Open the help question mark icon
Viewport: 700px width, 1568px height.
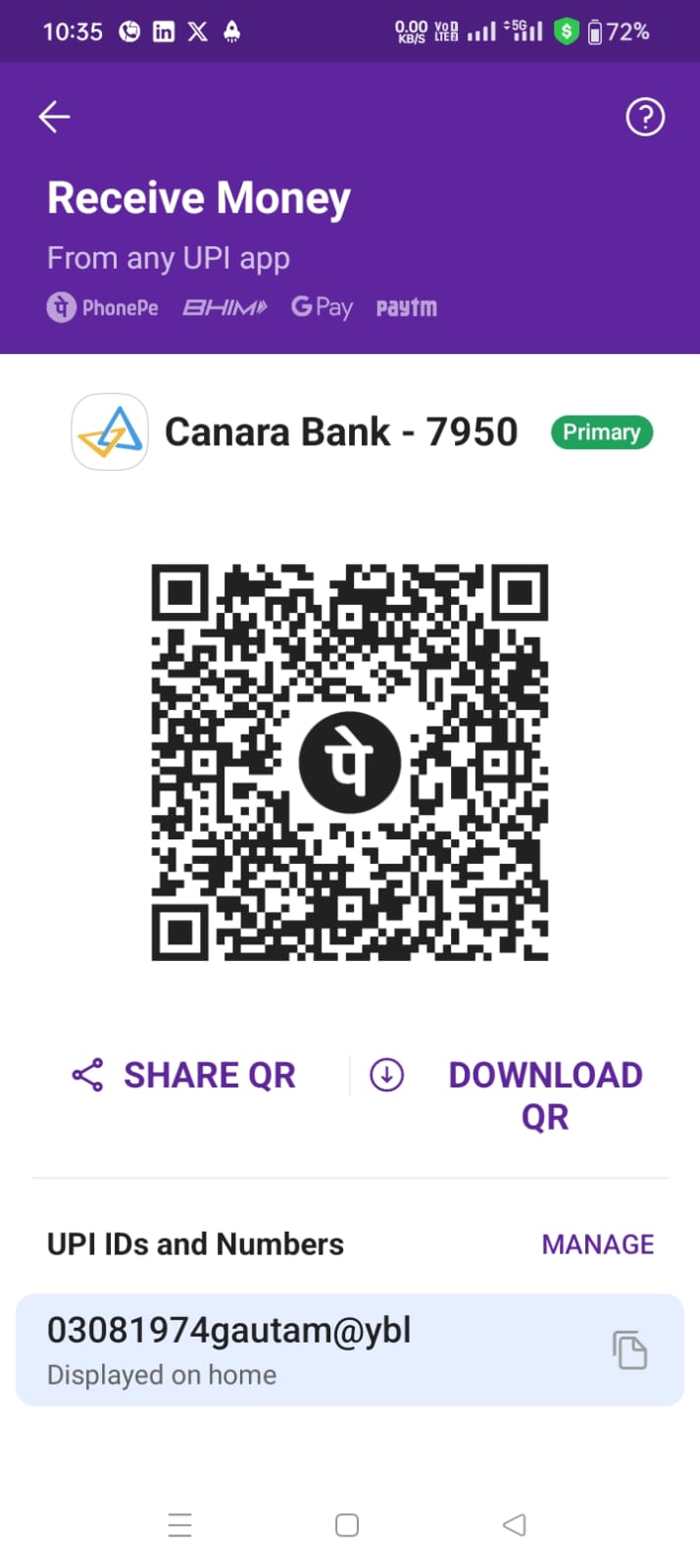click(x=645, y=118)
